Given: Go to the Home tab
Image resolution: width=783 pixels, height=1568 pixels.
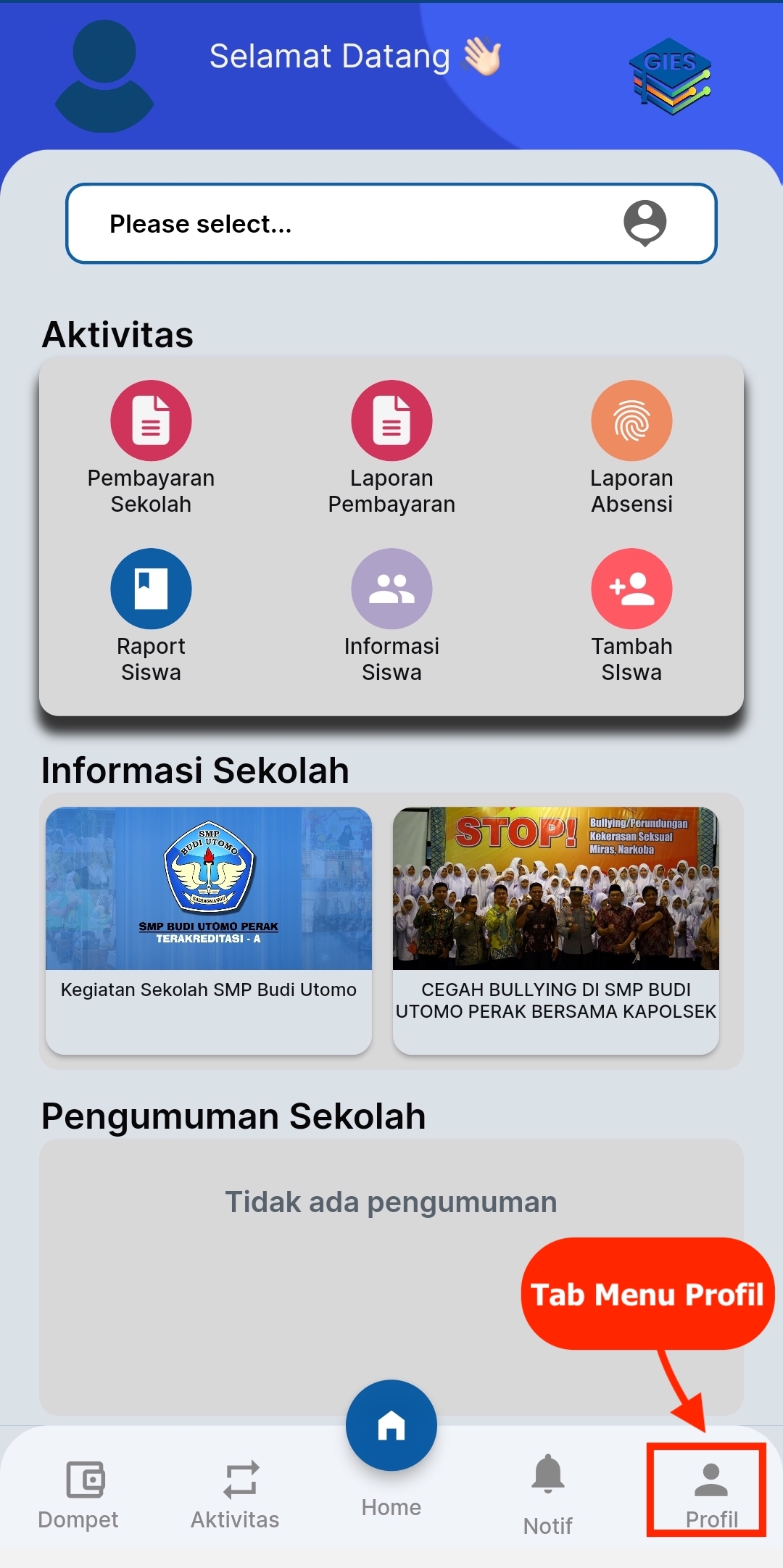Looking at the screenshot, I should tap(391, 1427).
